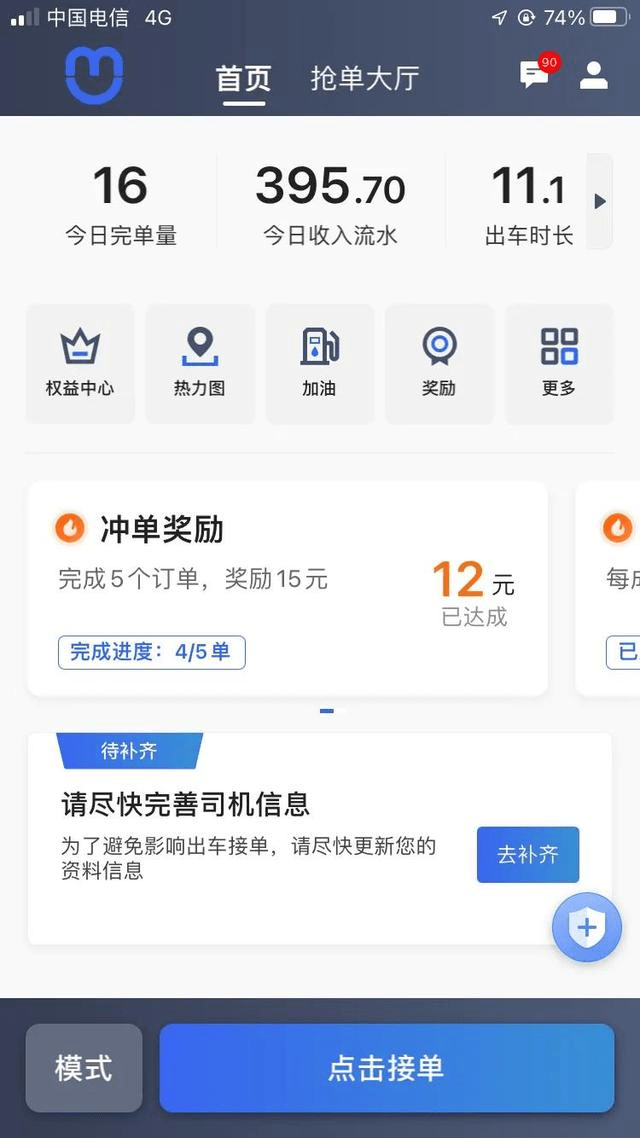
Task: Open 更多 for more functions
Action: pos(559,364)
